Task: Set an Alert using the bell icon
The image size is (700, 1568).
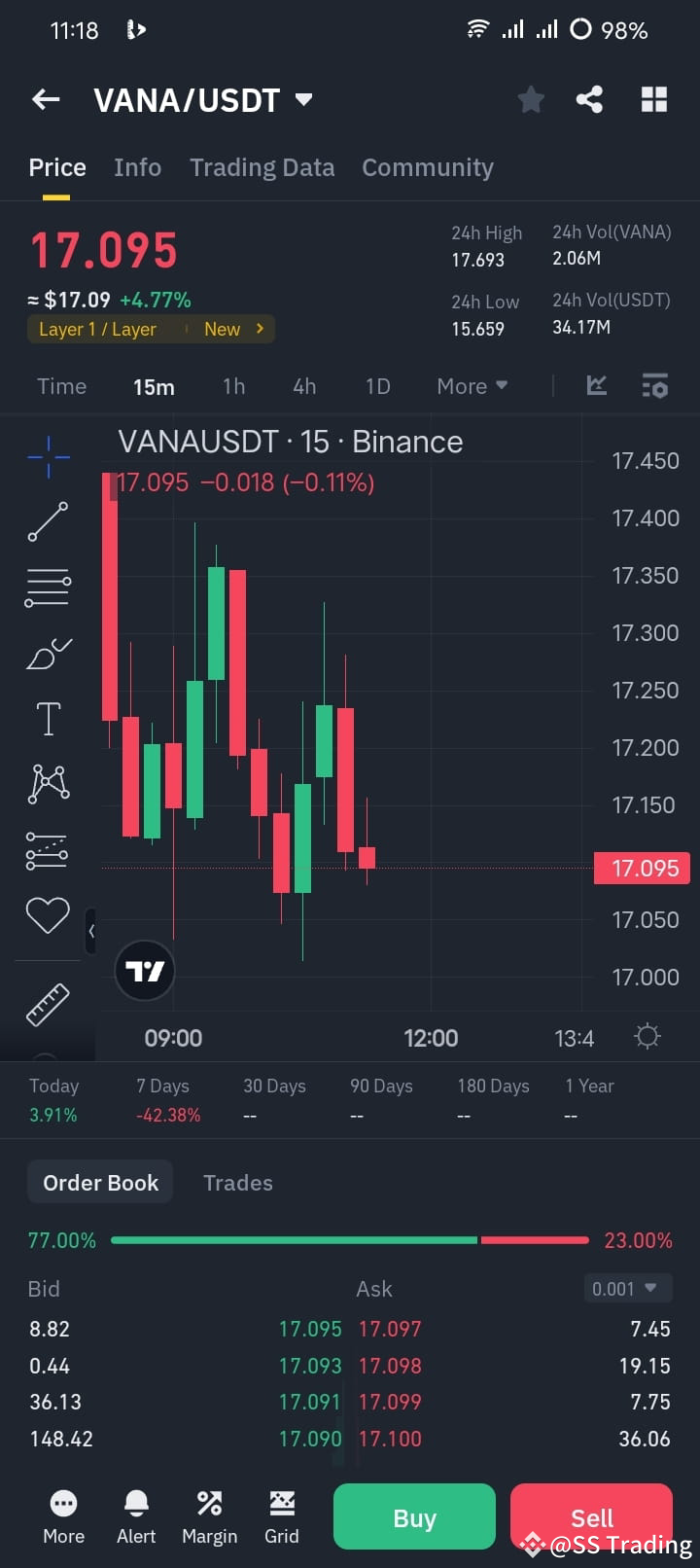Action: tap(136, 1503)
